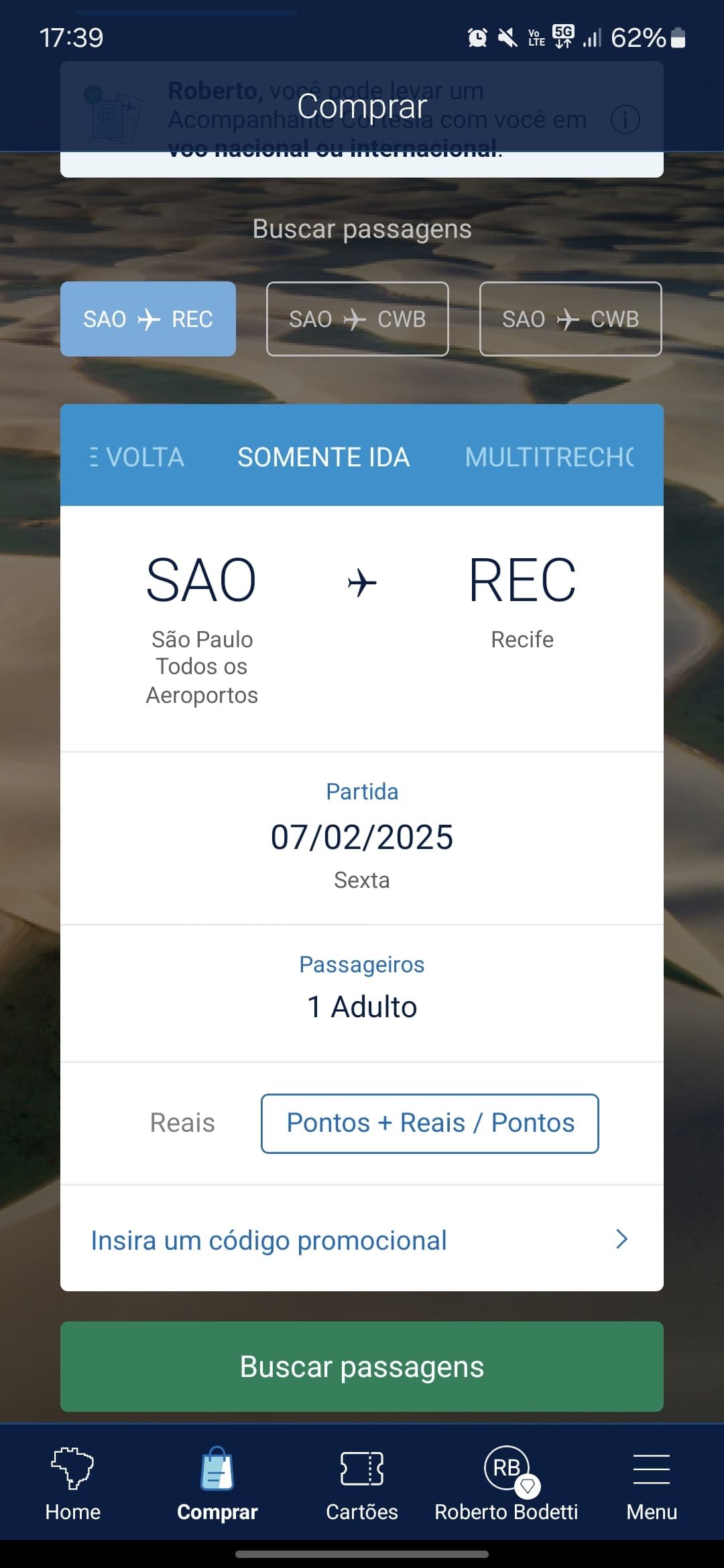Open the Cartões tab
Image resolution: width=724 pixels, height=1568 pixels.
[x=362, y=1484]
